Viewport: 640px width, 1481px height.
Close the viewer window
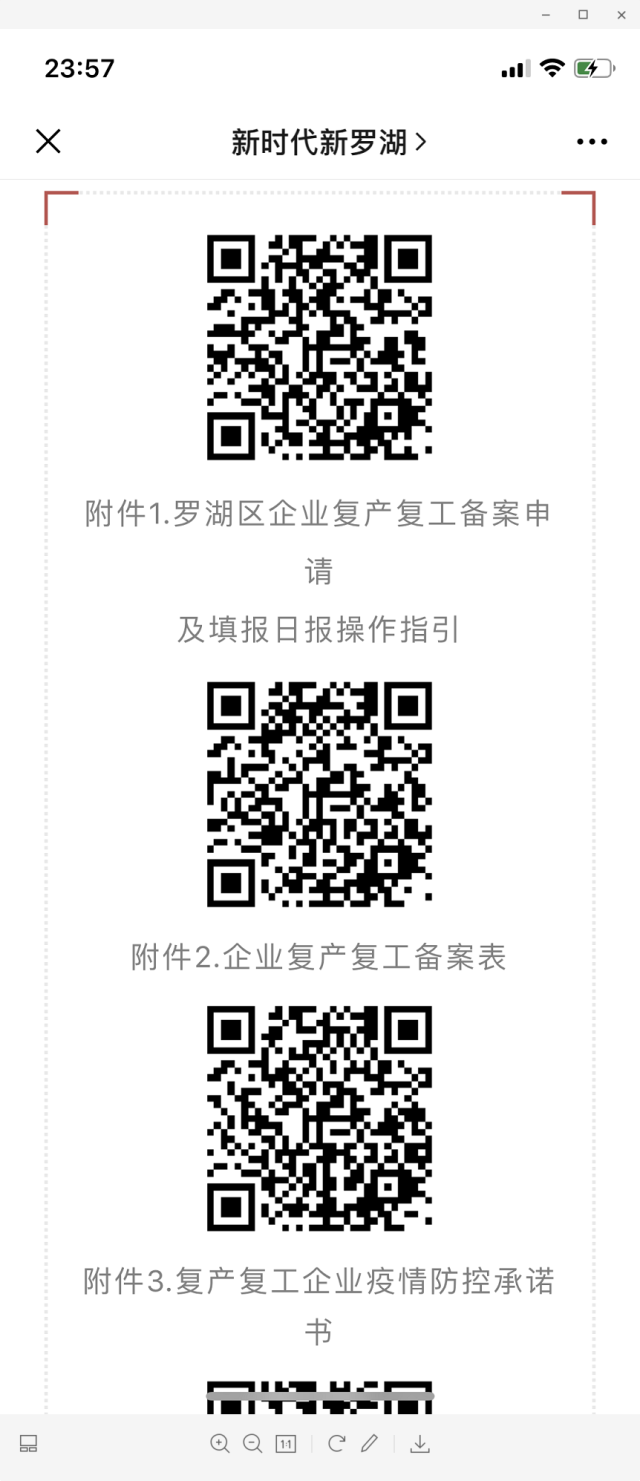(x=620, y=14)
